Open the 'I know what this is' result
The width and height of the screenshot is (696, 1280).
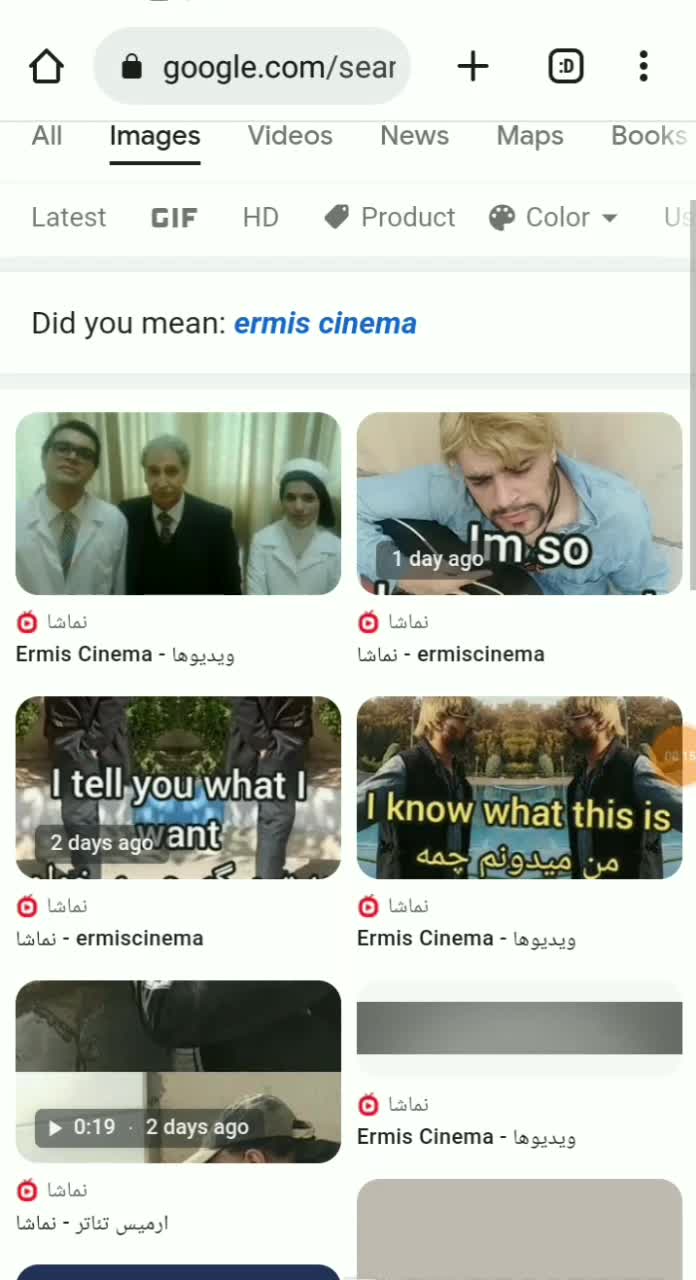(519, 787)
